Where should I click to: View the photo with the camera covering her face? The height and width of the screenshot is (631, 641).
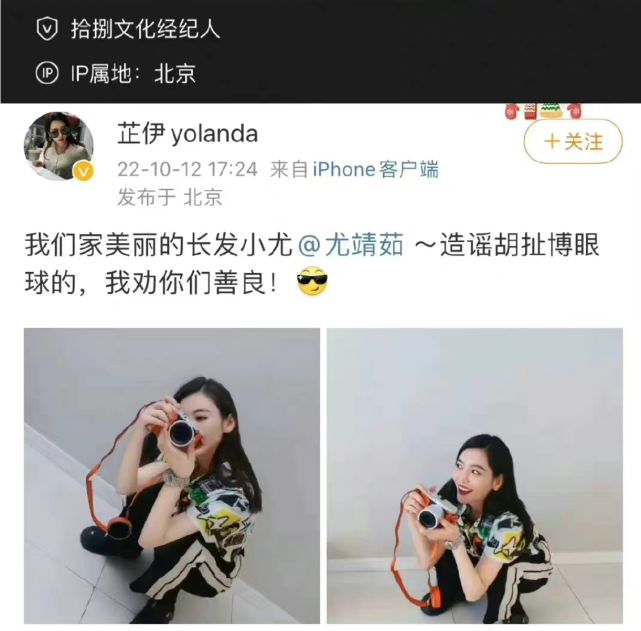172,476
